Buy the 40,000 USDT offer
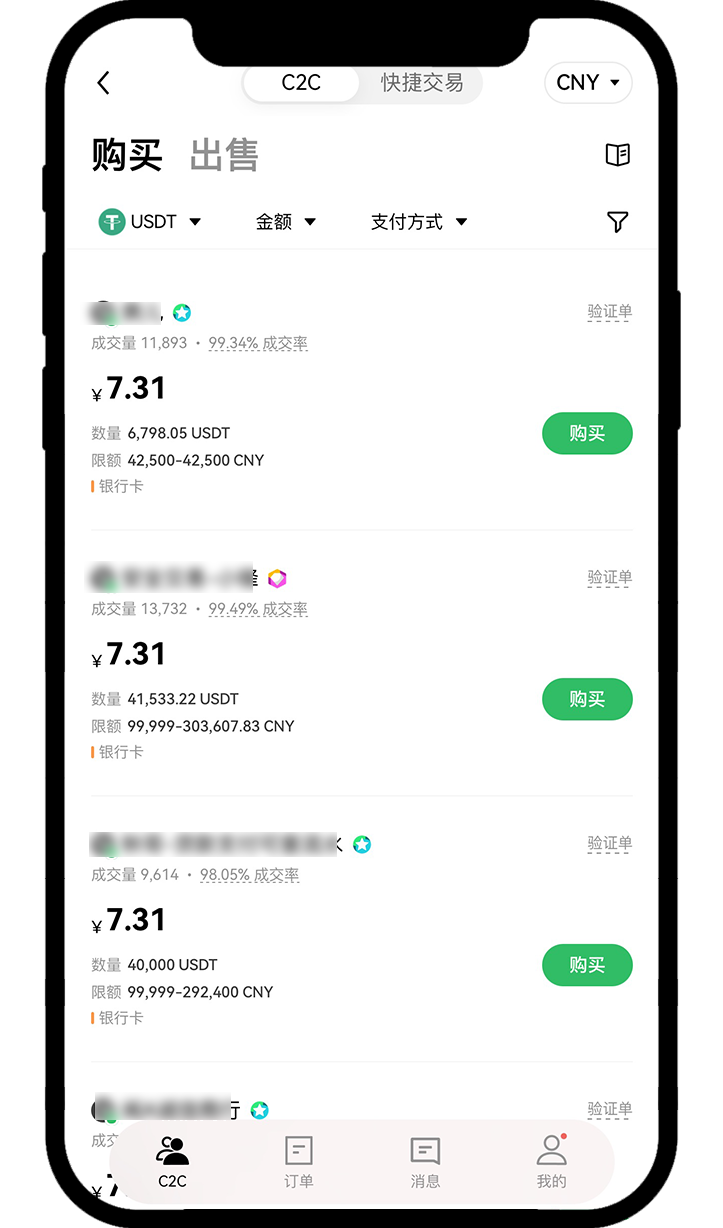This screenshot has width=723, height=1228. pos(587,965)
